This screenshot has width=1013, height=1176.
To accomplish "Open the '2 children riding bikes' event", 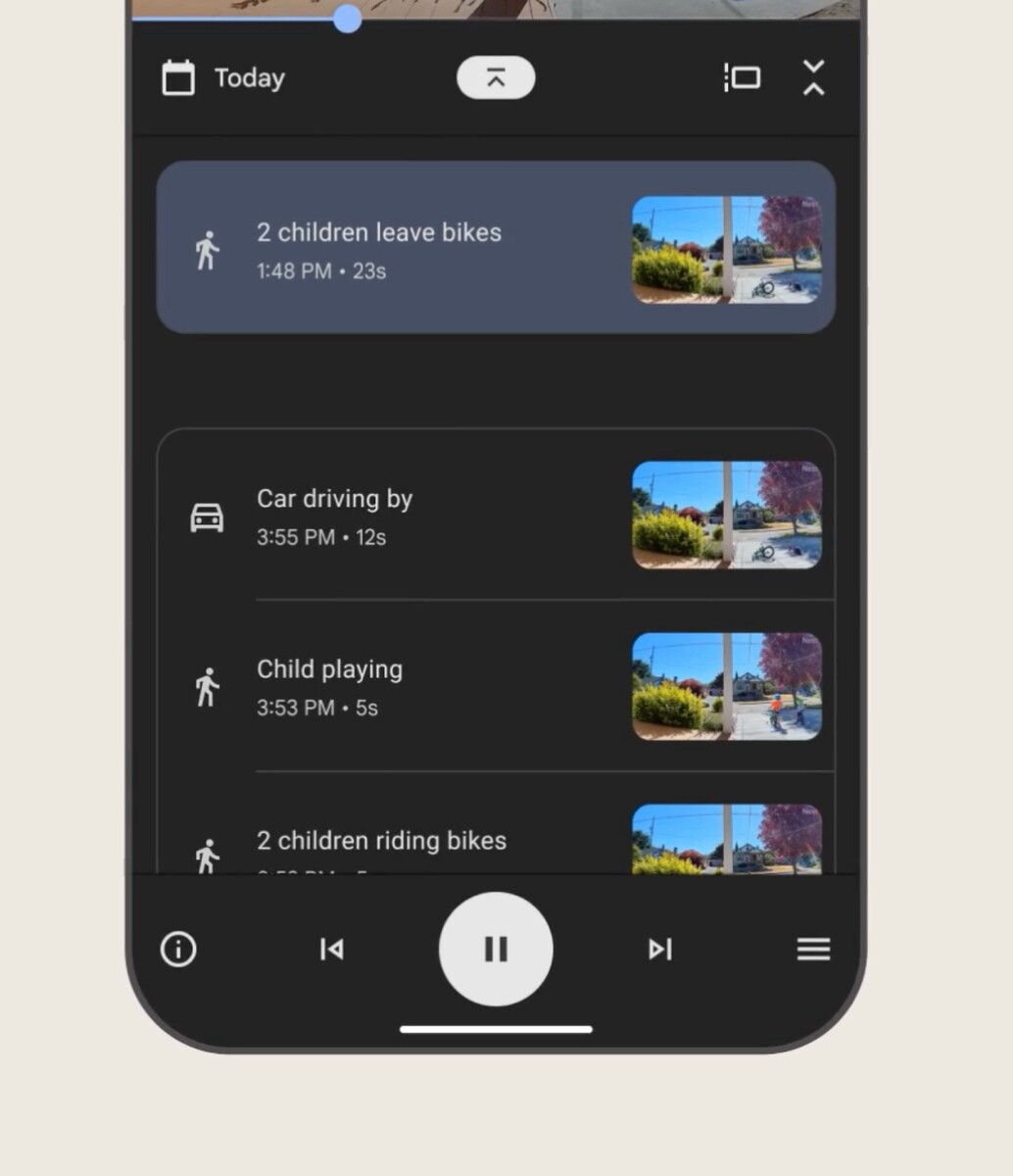I will (496, 841).
